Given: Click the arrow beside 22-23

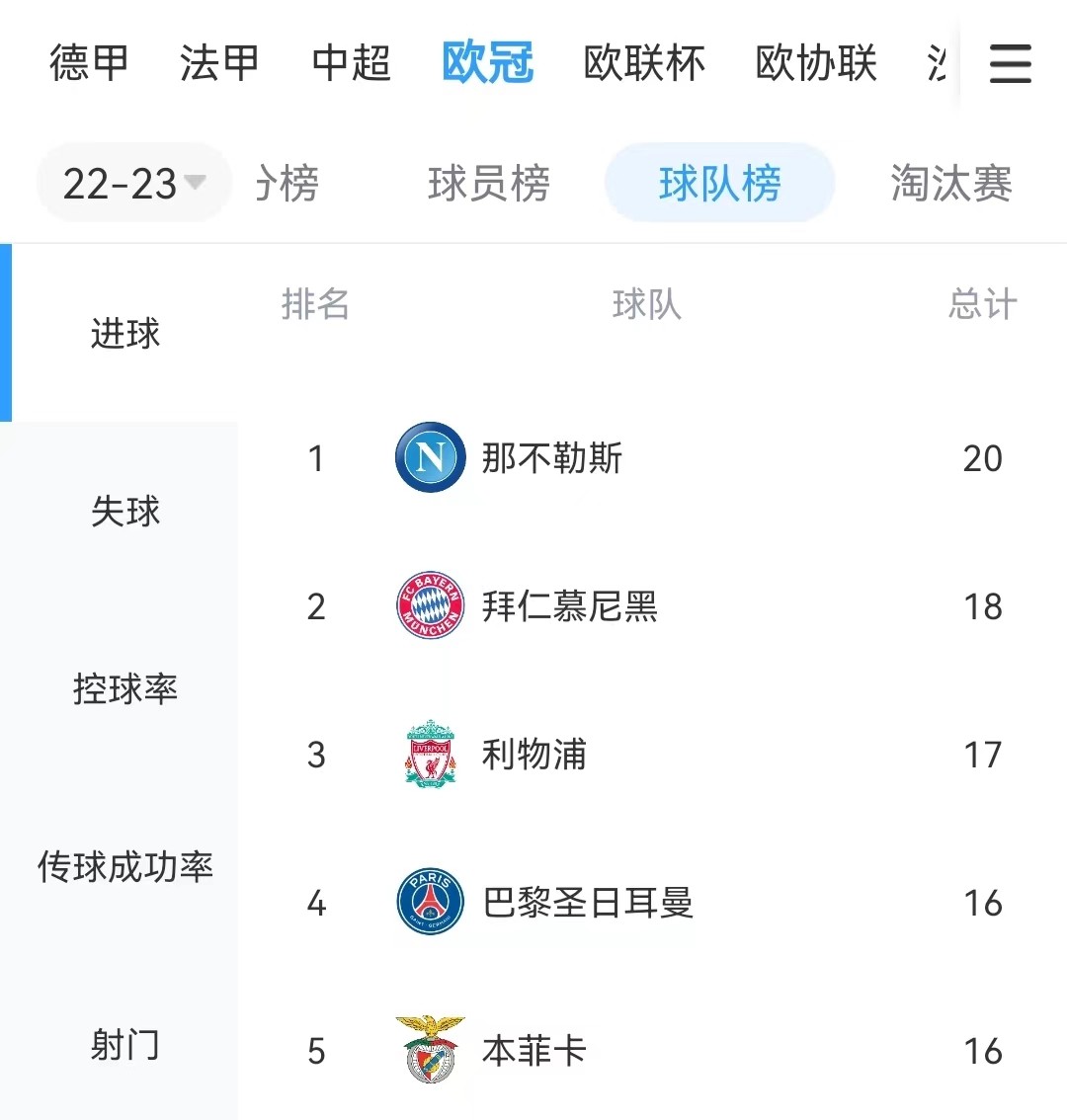Looking at the screenshot, I should click(x=195, y=186).
